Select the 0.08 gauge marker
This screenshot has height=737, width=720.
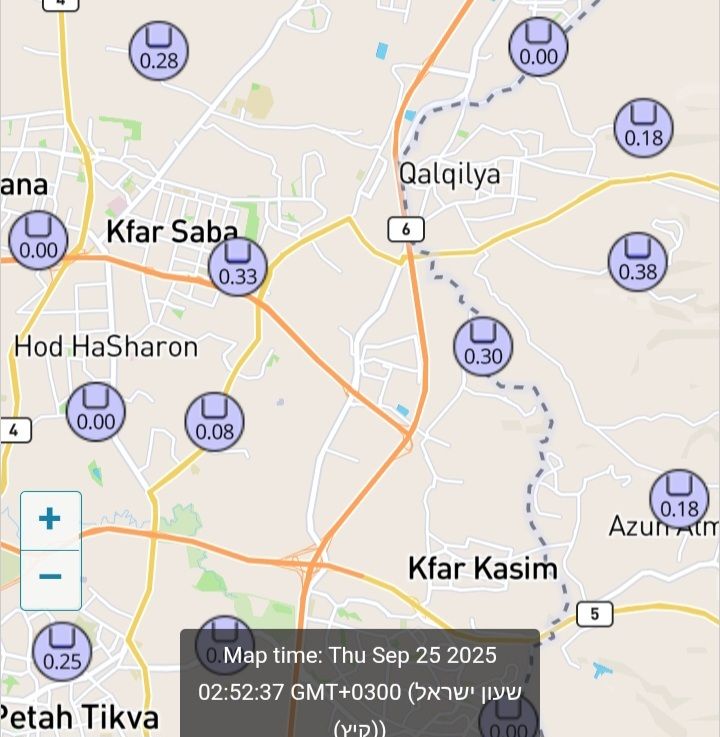(x=215, y=422)
